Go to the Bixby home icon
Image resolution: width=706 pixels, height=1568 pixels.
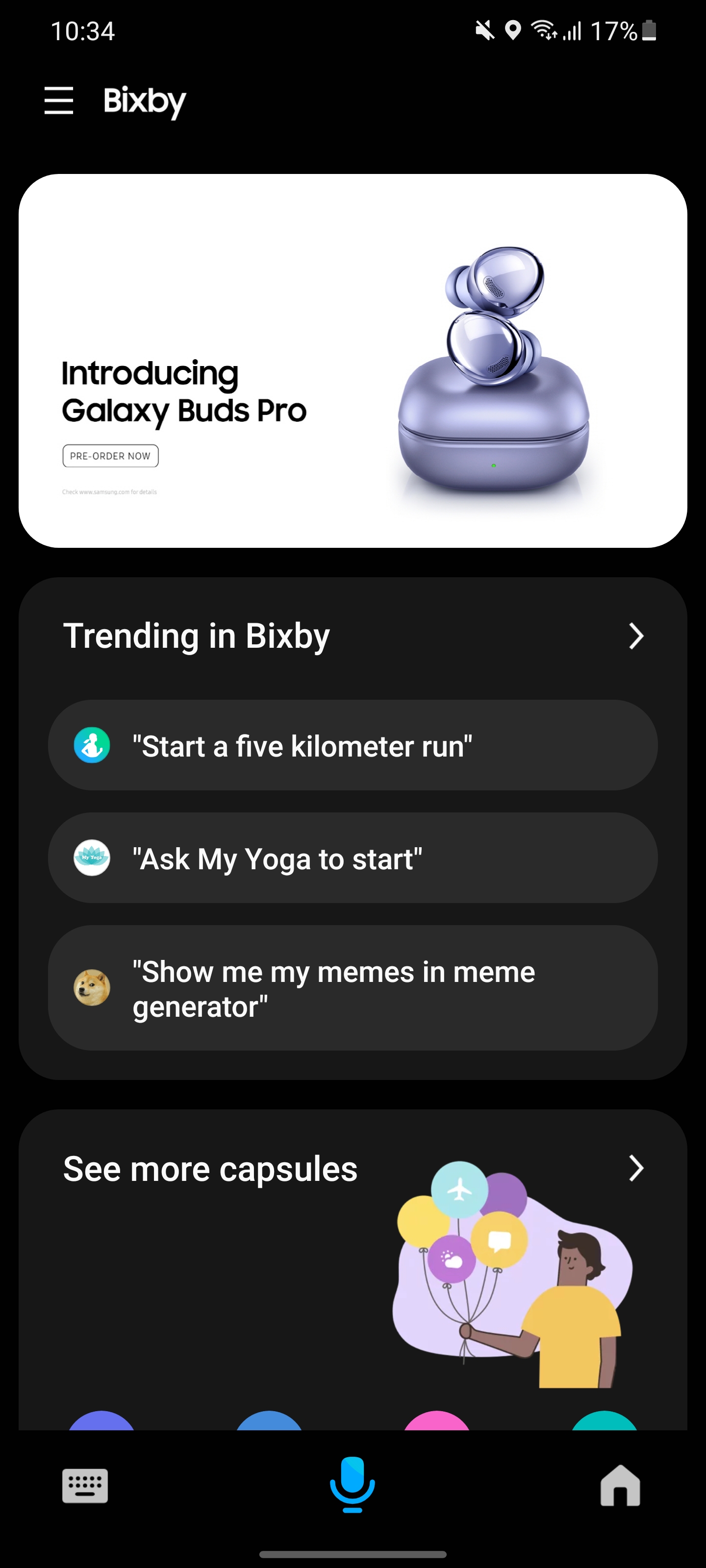coord(620,1486)
